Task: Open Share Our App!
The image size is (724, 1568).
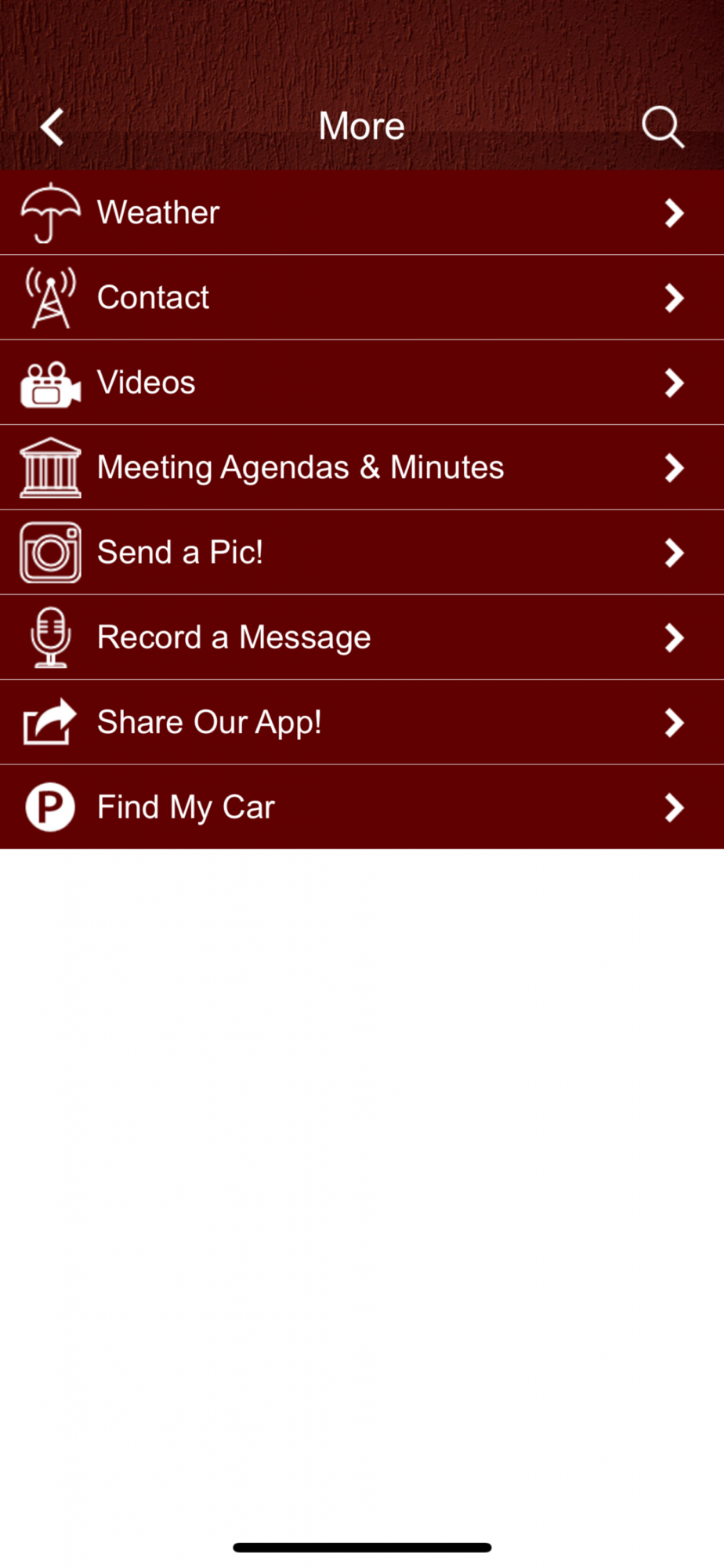Action: click(362, 722)
